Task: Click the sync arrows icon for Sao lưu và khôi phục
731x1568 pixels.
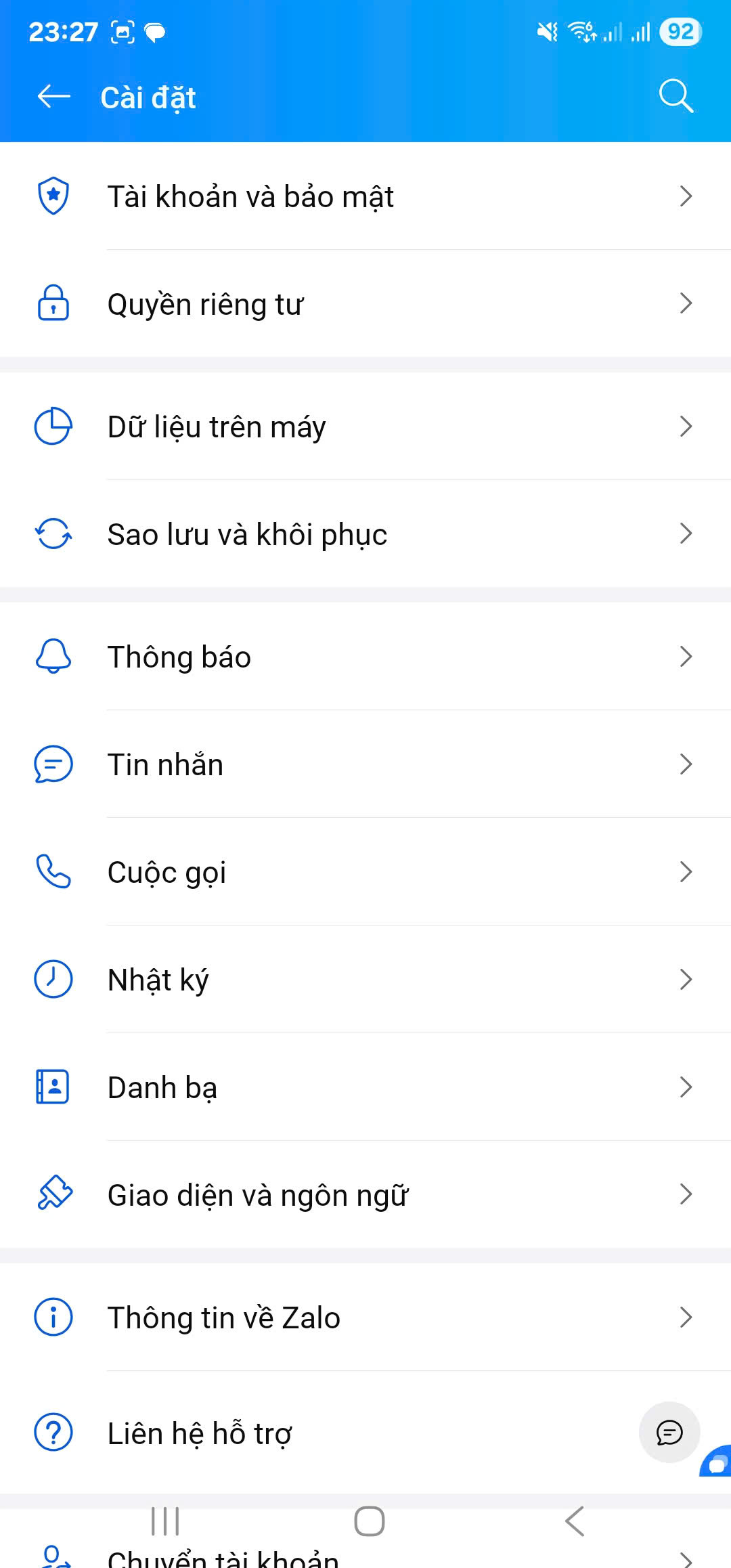Action: tap(52, 533)
